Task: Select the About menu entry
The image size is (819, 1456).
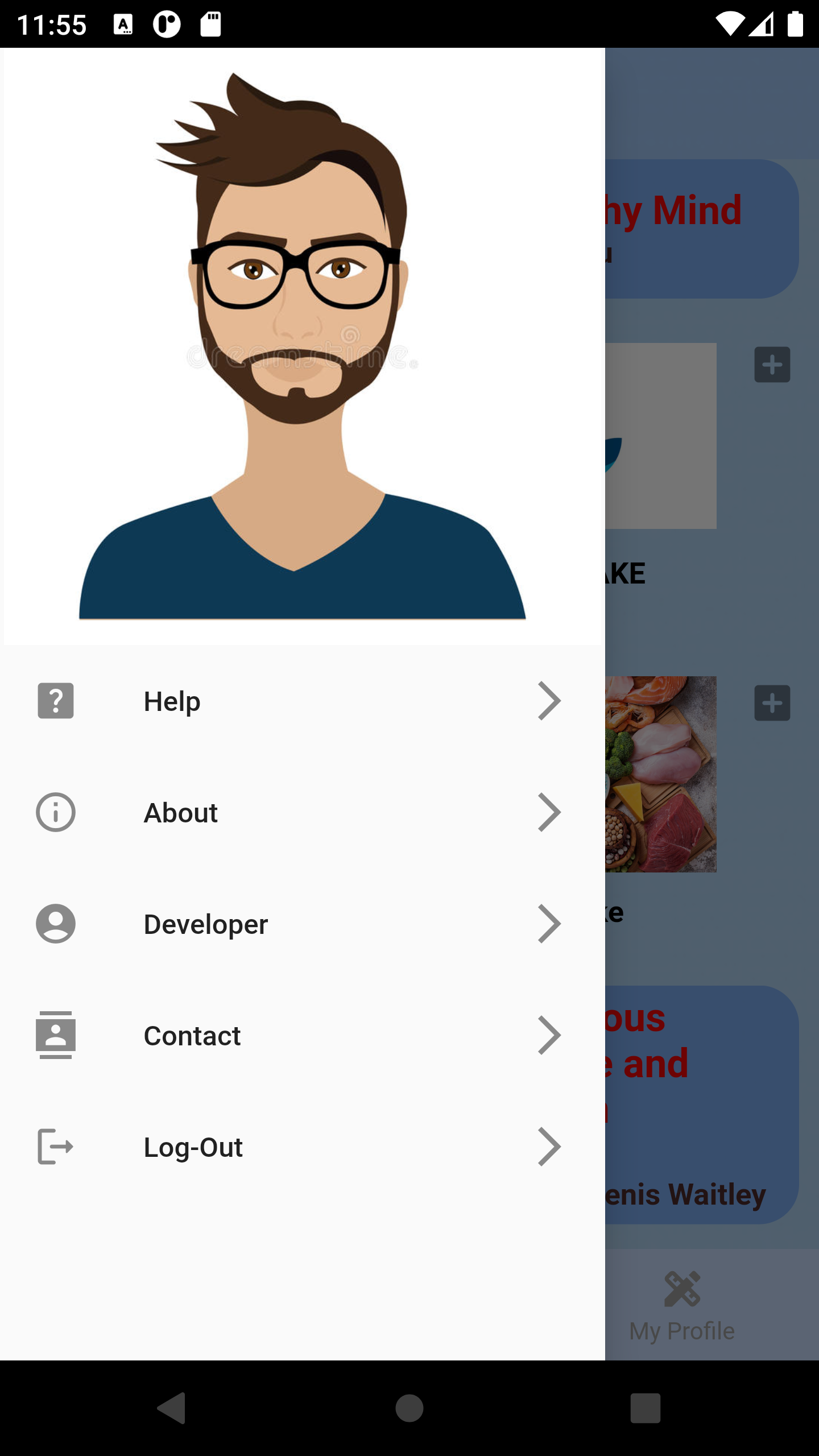Action: (x=181, y=812)
